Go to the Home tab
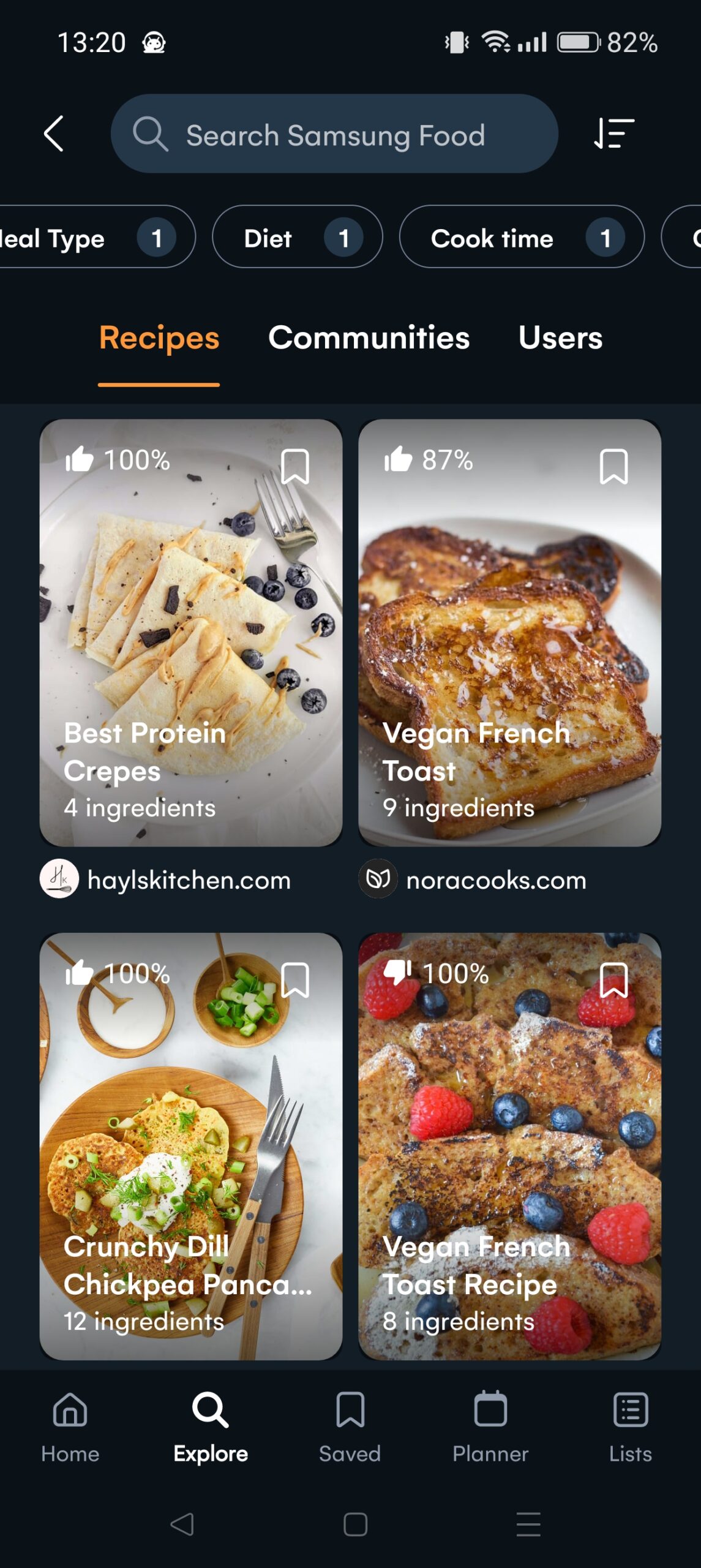This screenshot has height=1568, width=701. click(70, 1427)
